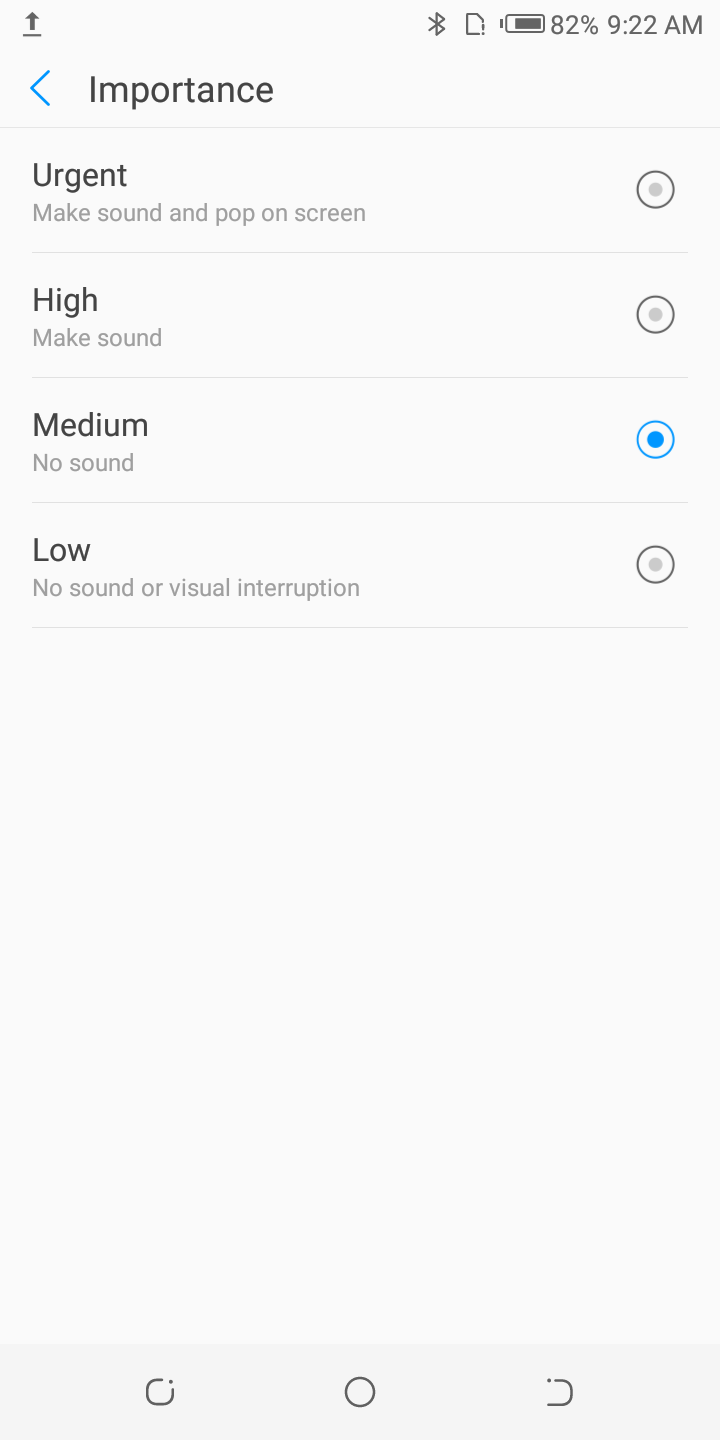Open recent apps from navigation bar
The width and height of the screenshot is (720, 1440).
click(160, 1392)
